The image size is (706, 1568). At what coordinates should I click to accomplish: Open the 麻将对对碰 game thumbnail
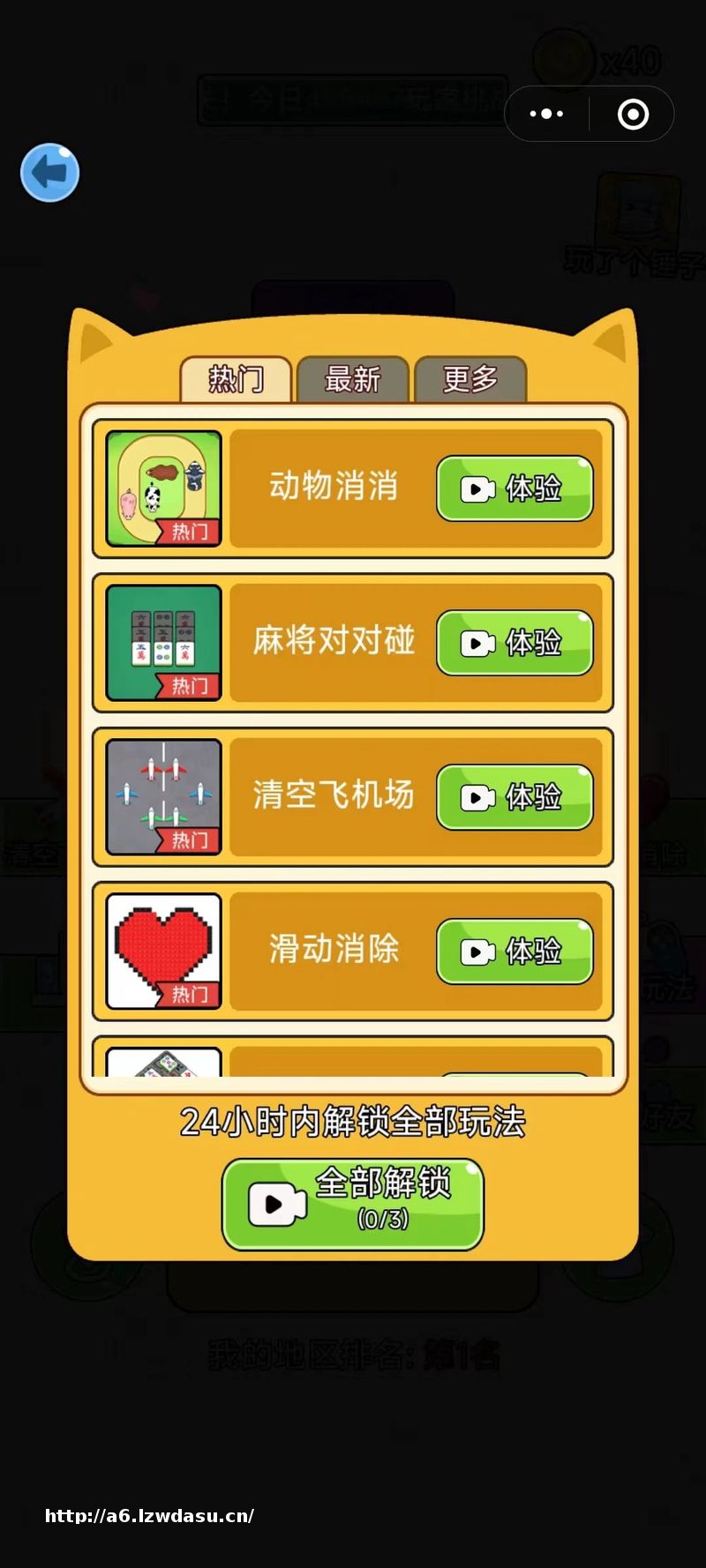[x=163, y=643]
